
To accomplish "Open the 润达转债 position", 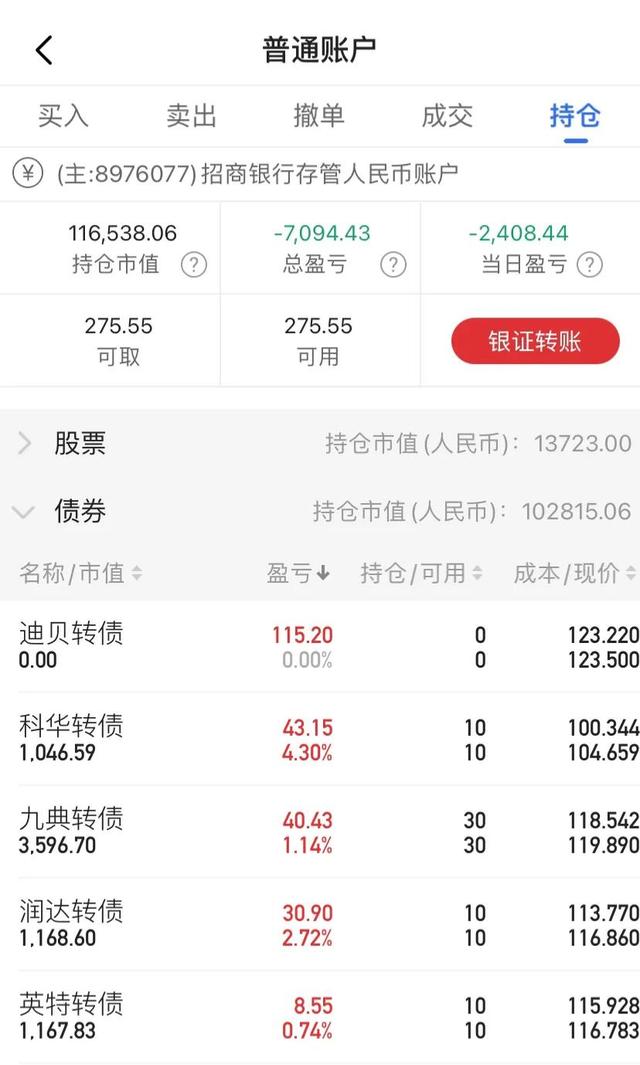I will pyautogui.click(x=320, y=924).
